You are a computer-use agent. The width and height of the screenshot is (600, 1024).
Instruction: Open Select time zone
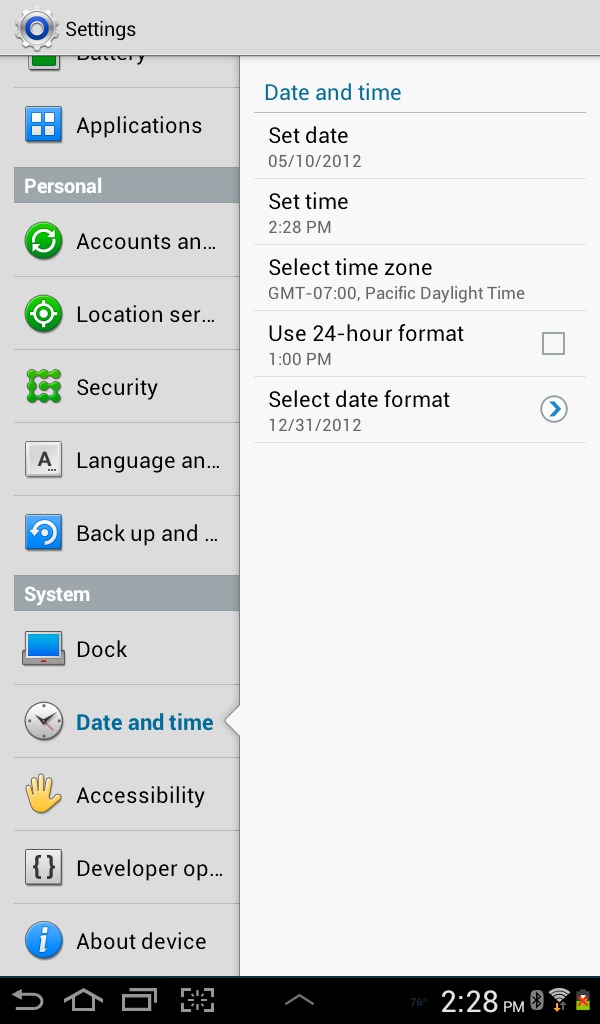pyautogui.click(x=420, y=278)
